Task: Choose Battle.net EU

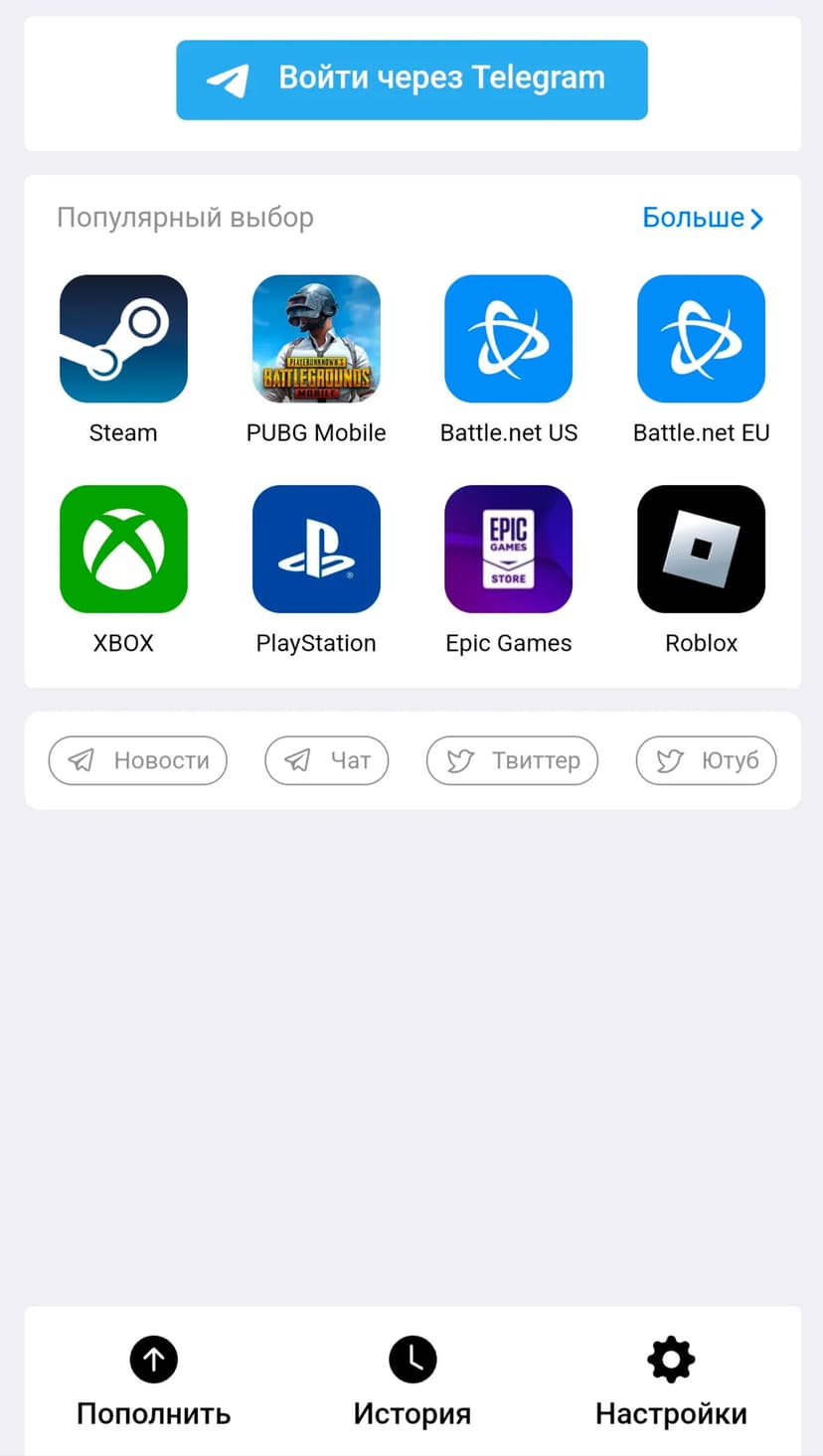Action: coord(701,340)
